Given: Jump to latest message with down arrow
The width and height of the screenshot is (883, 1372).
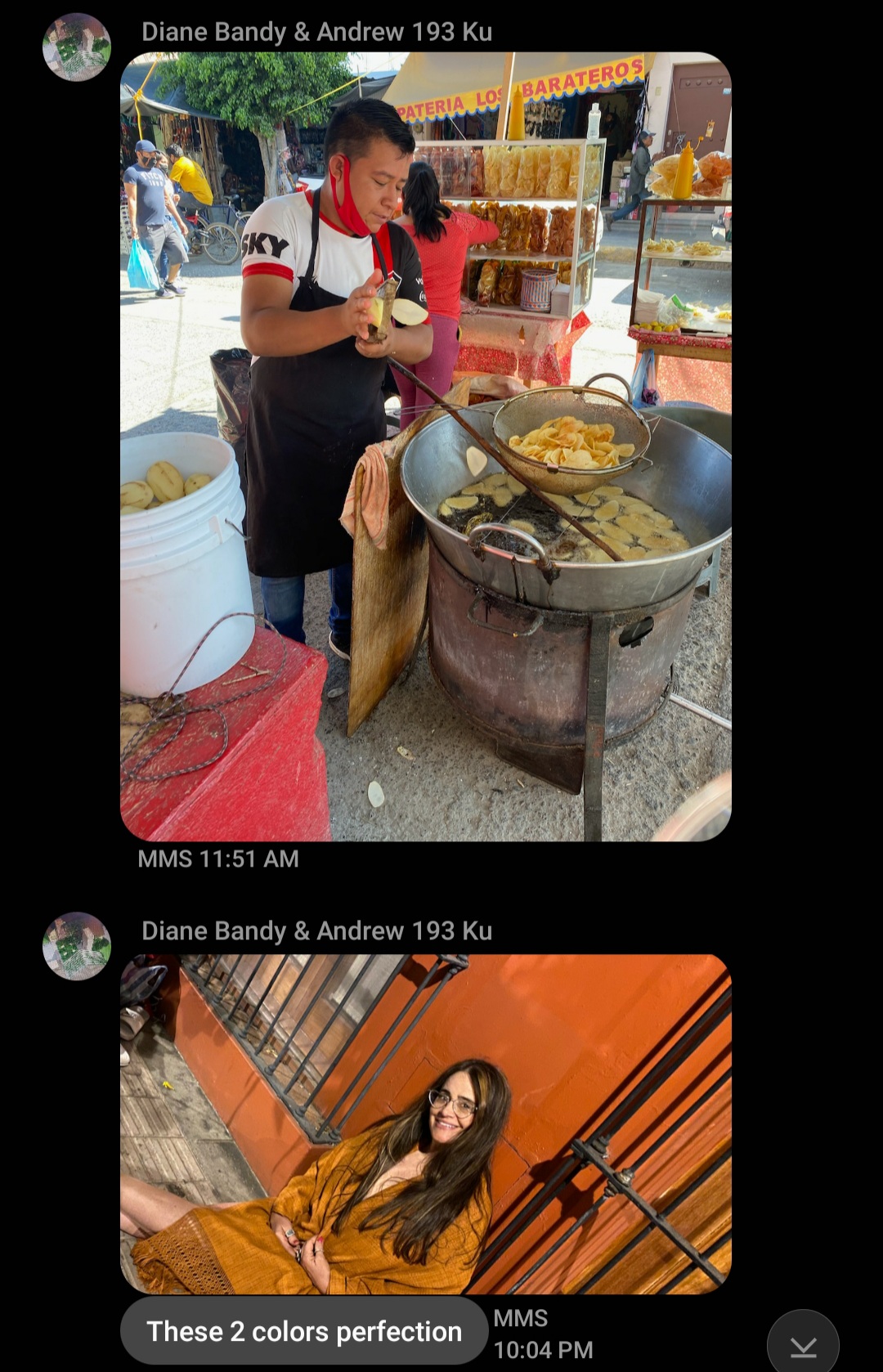Looking at the screenshot, I should pos(803,1345).
